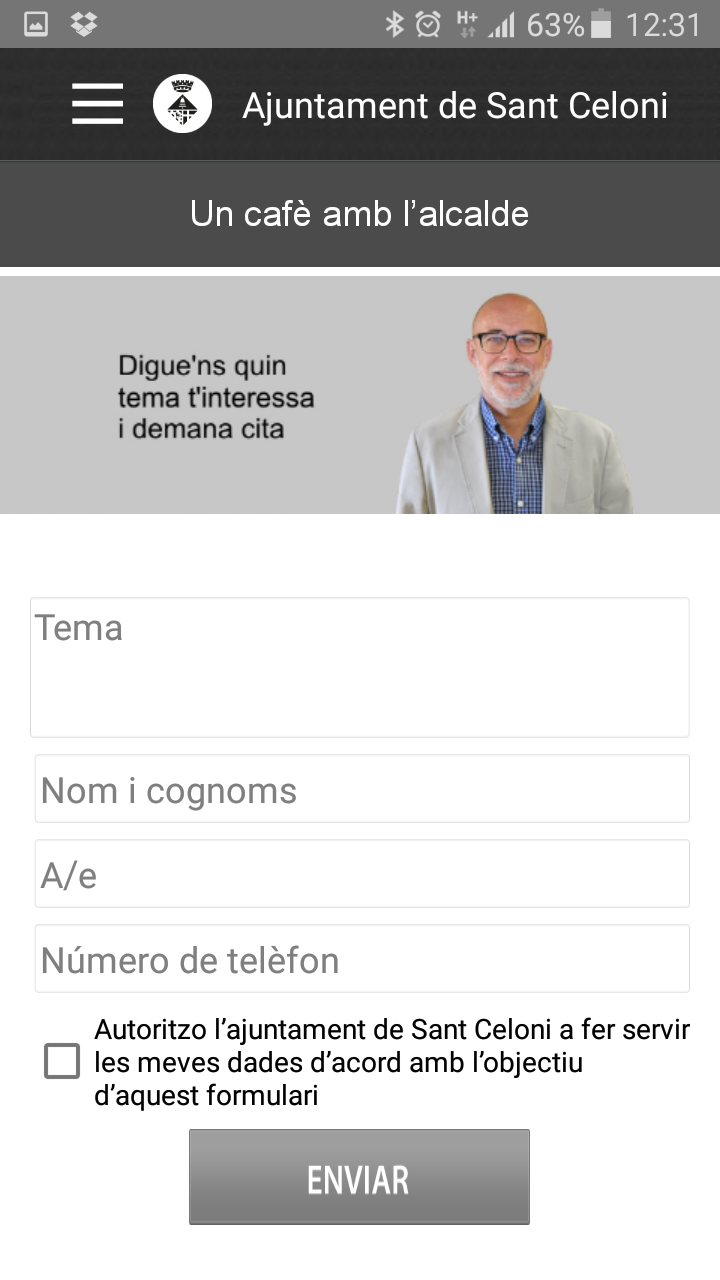Tap the Tema text field
This screenshot has width=720, height=1280.
[x=360, y=667]
